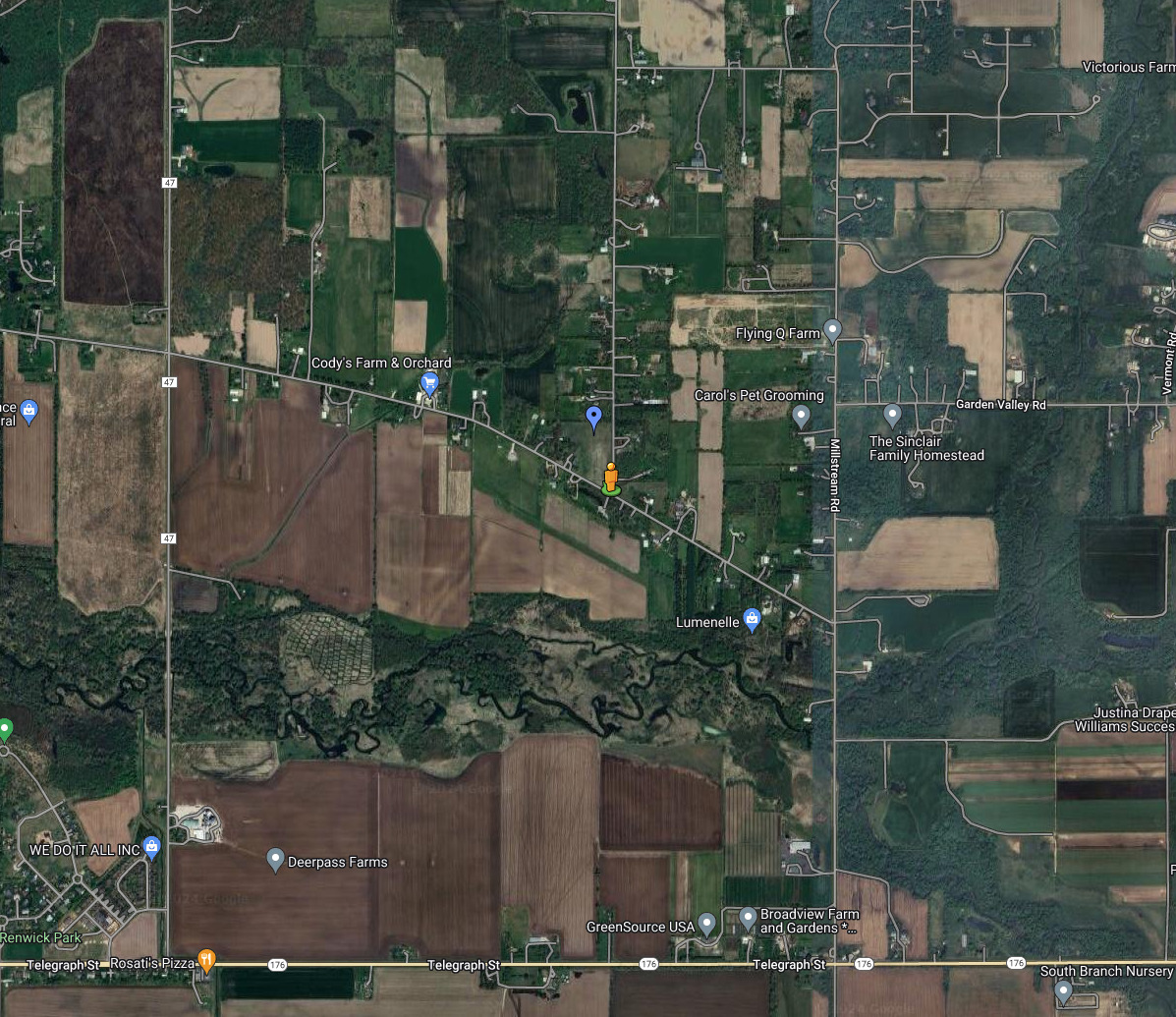This screenshot has height=1017, width=1176.
Task: Open the GreenSource USA pin
Action: 706,925
